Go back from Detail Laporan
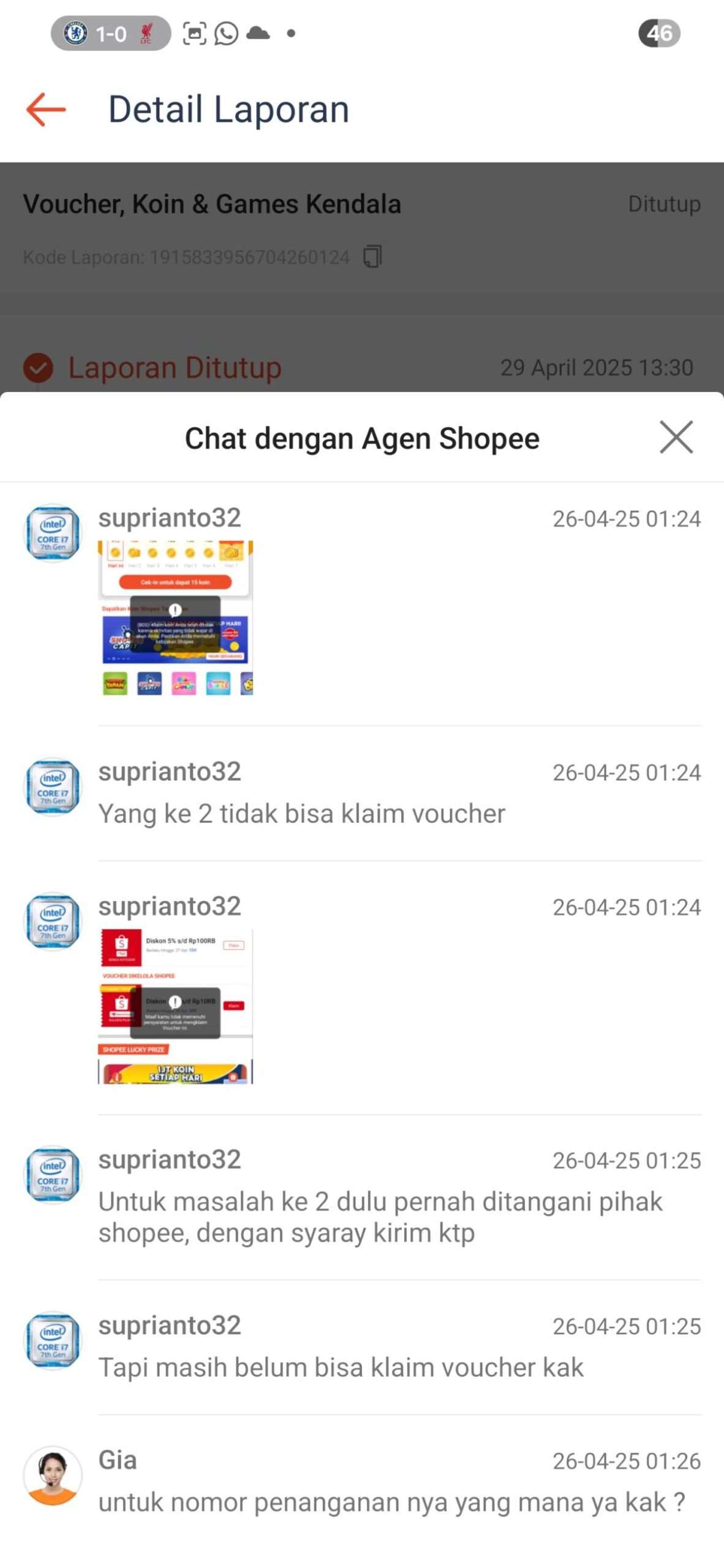Viewport: 724px width, 1568px height. click(46, 110)
